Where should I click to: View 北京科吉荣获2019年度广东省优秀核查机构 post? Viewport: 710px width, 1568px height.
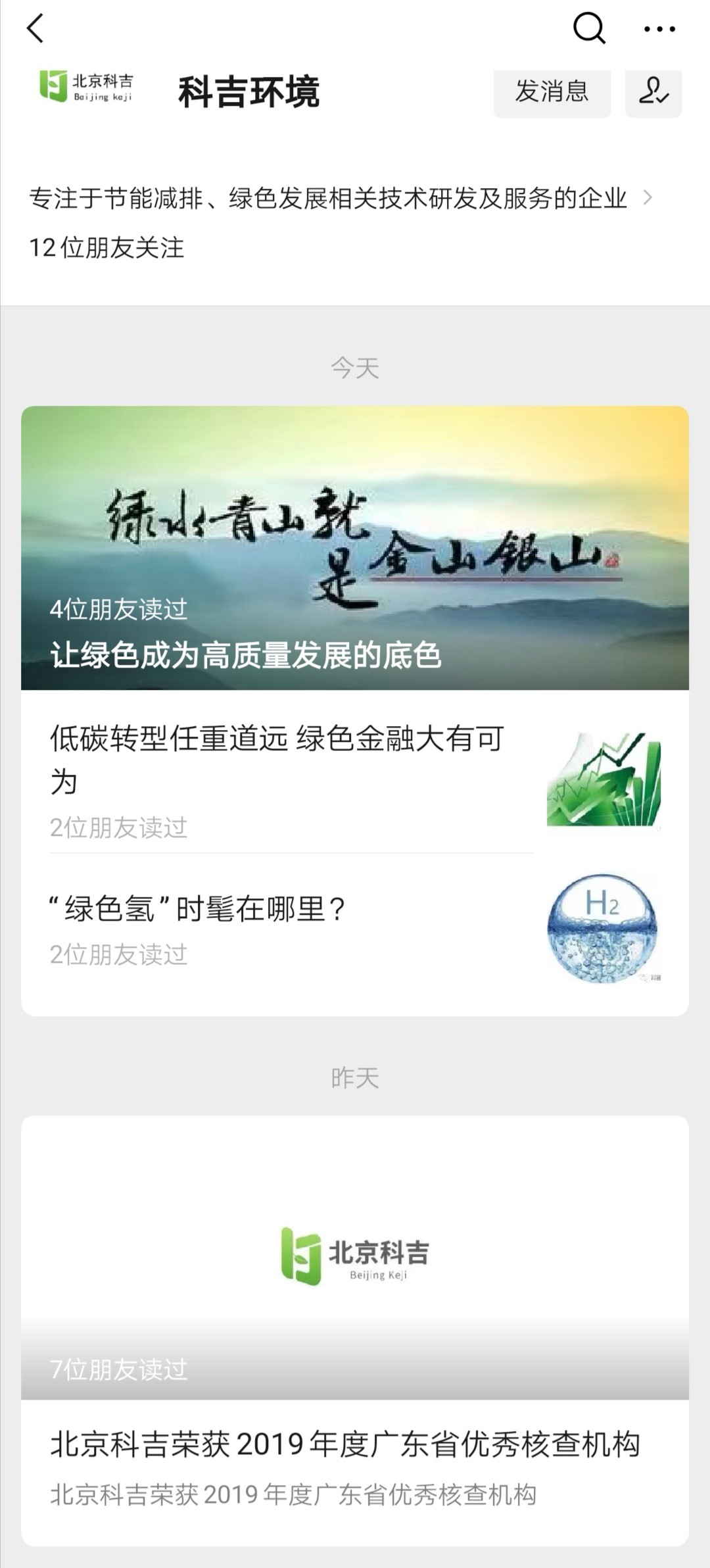(346, 1446)
